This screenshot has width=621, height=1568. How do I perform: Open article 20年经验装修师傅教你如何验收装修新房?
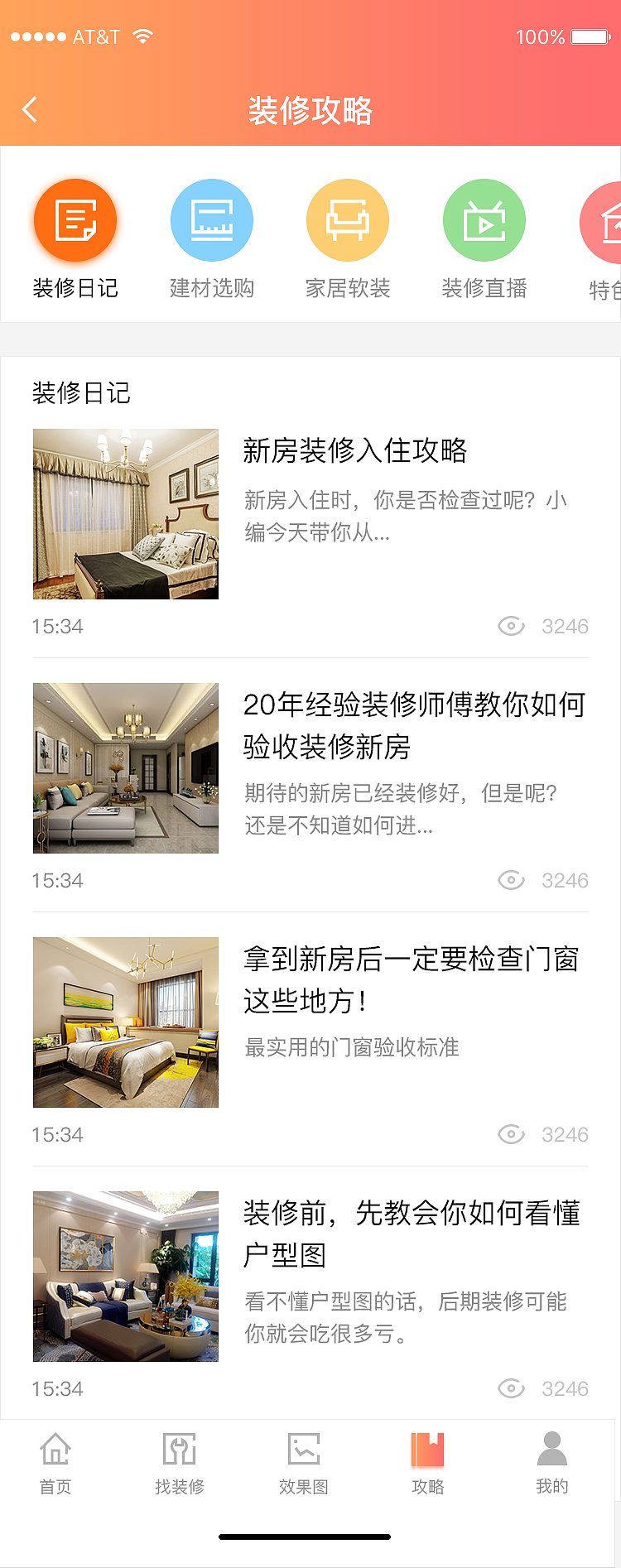pos(414,725)
